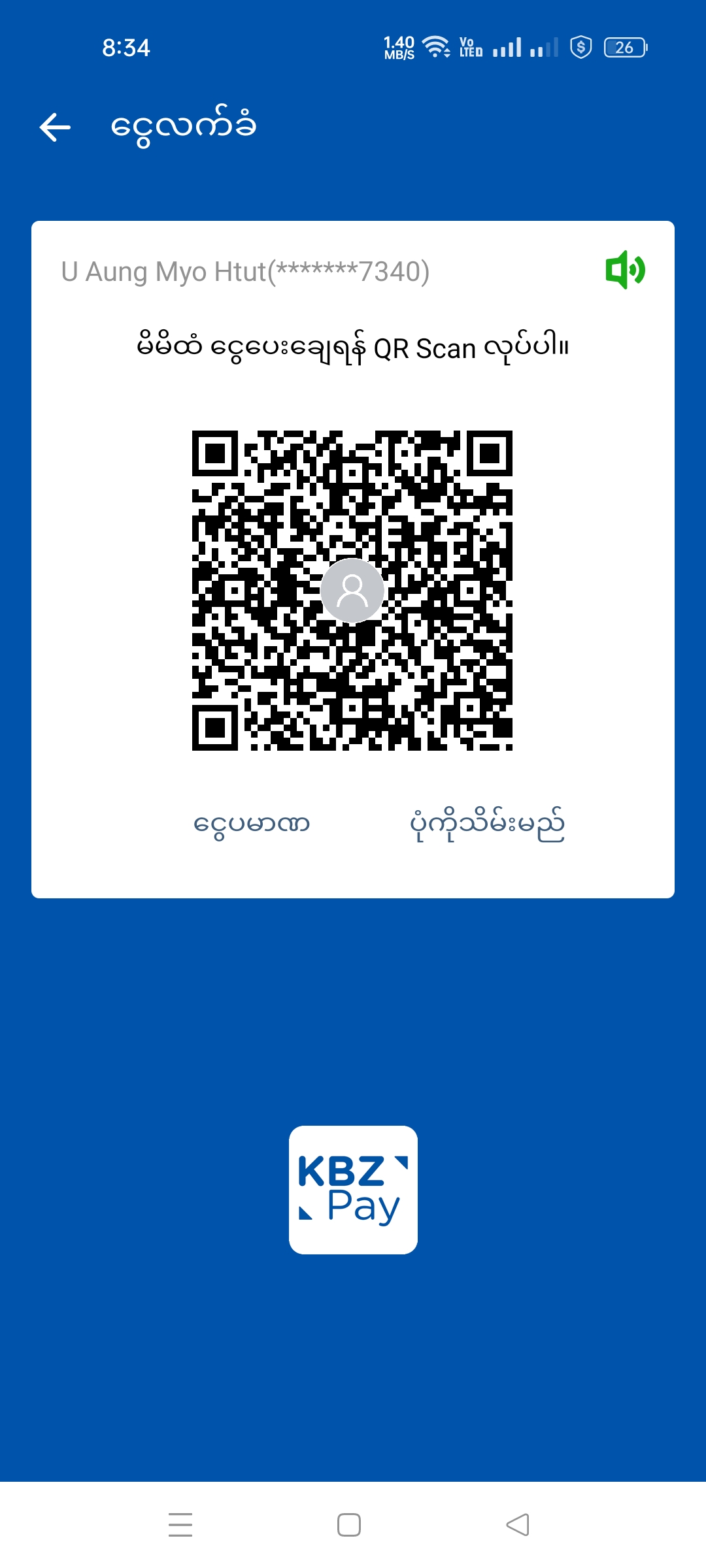Set amount with the ငွေပမာဏ button
The image size is (706, 1568).
(252, 824)
